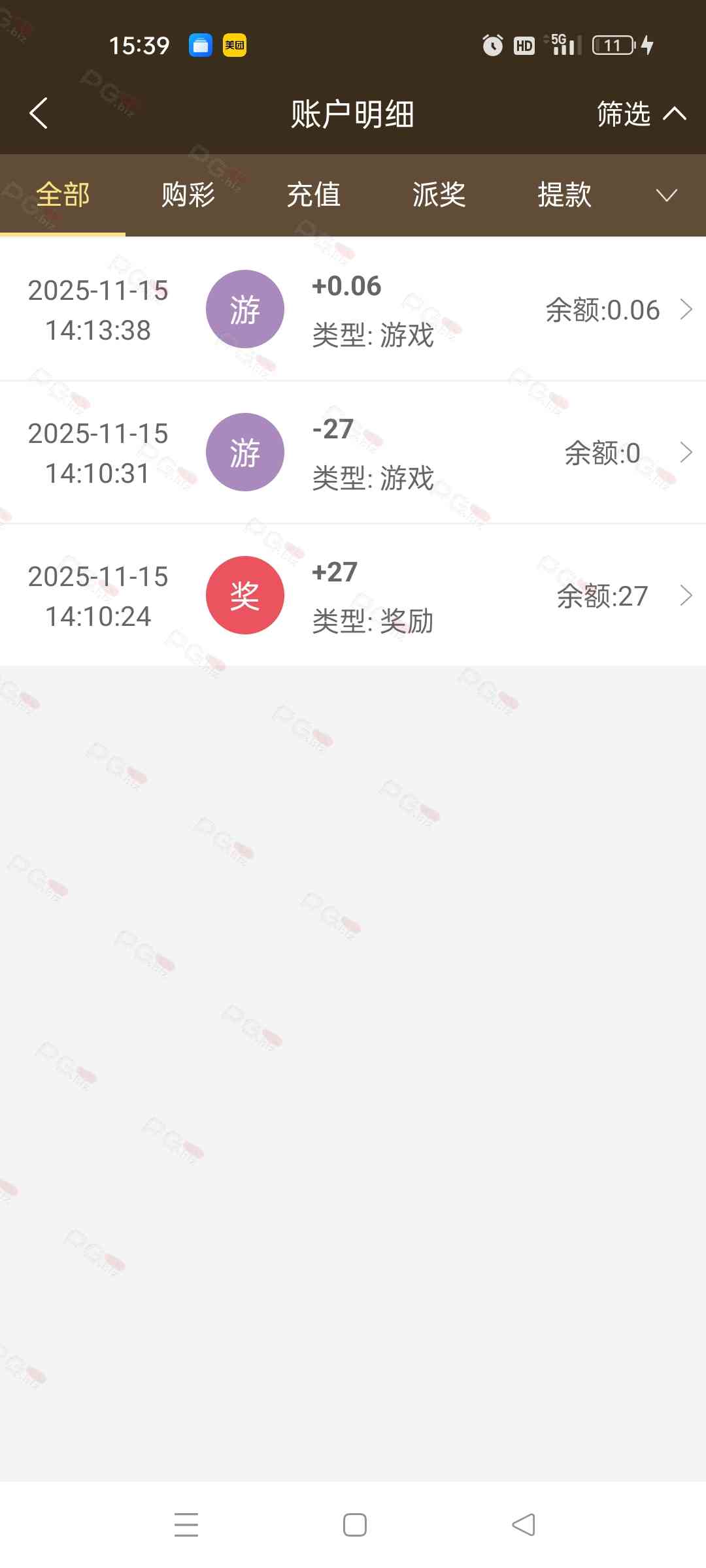The image size is (706, 1568).
Task: Switch to the 购彩 tab
Action: tap(188, 195)
